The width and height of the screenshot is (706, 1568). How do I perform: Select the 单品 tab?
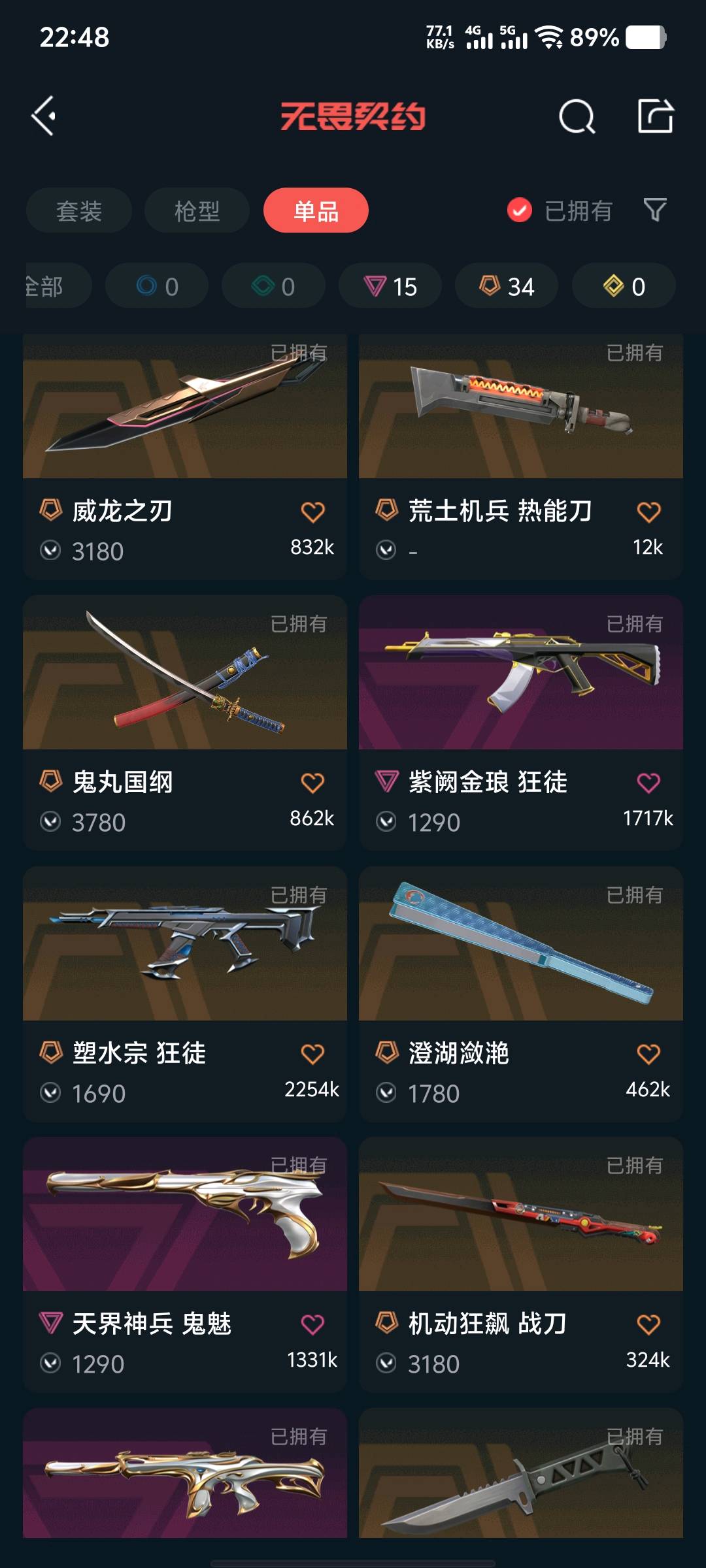(x=316, y=210)
